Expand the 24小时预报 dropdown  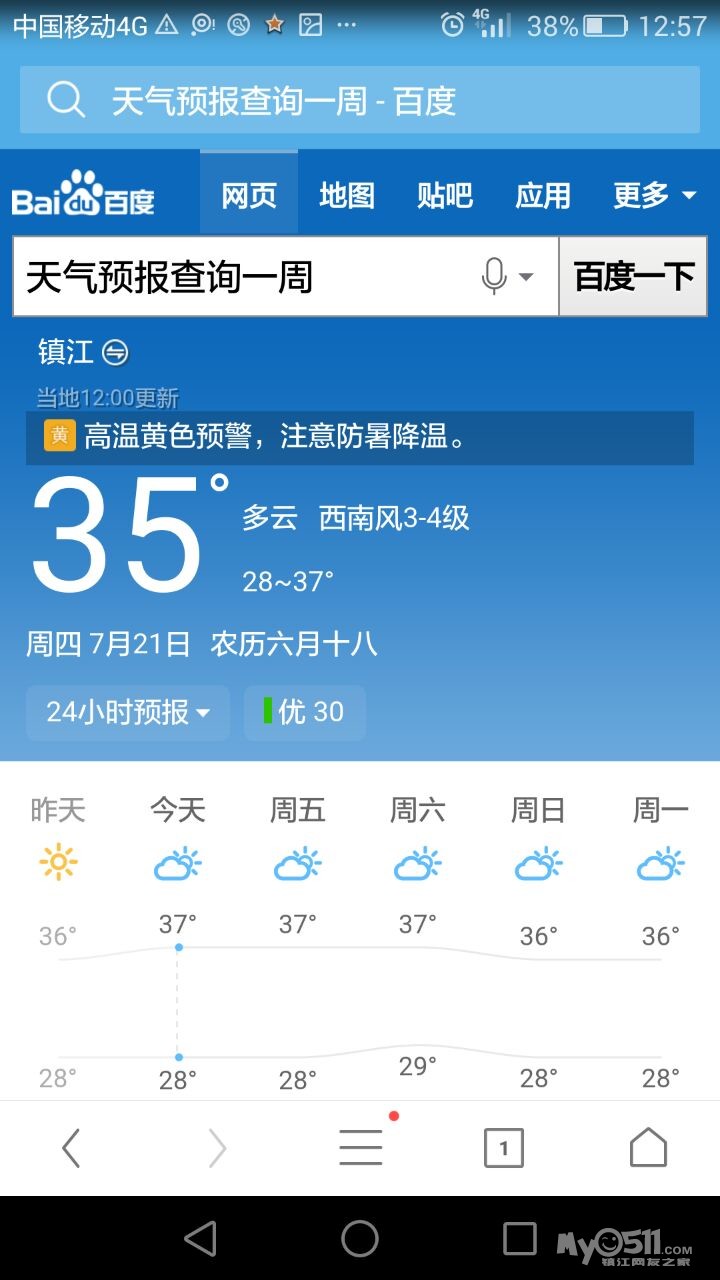[128, 712]
